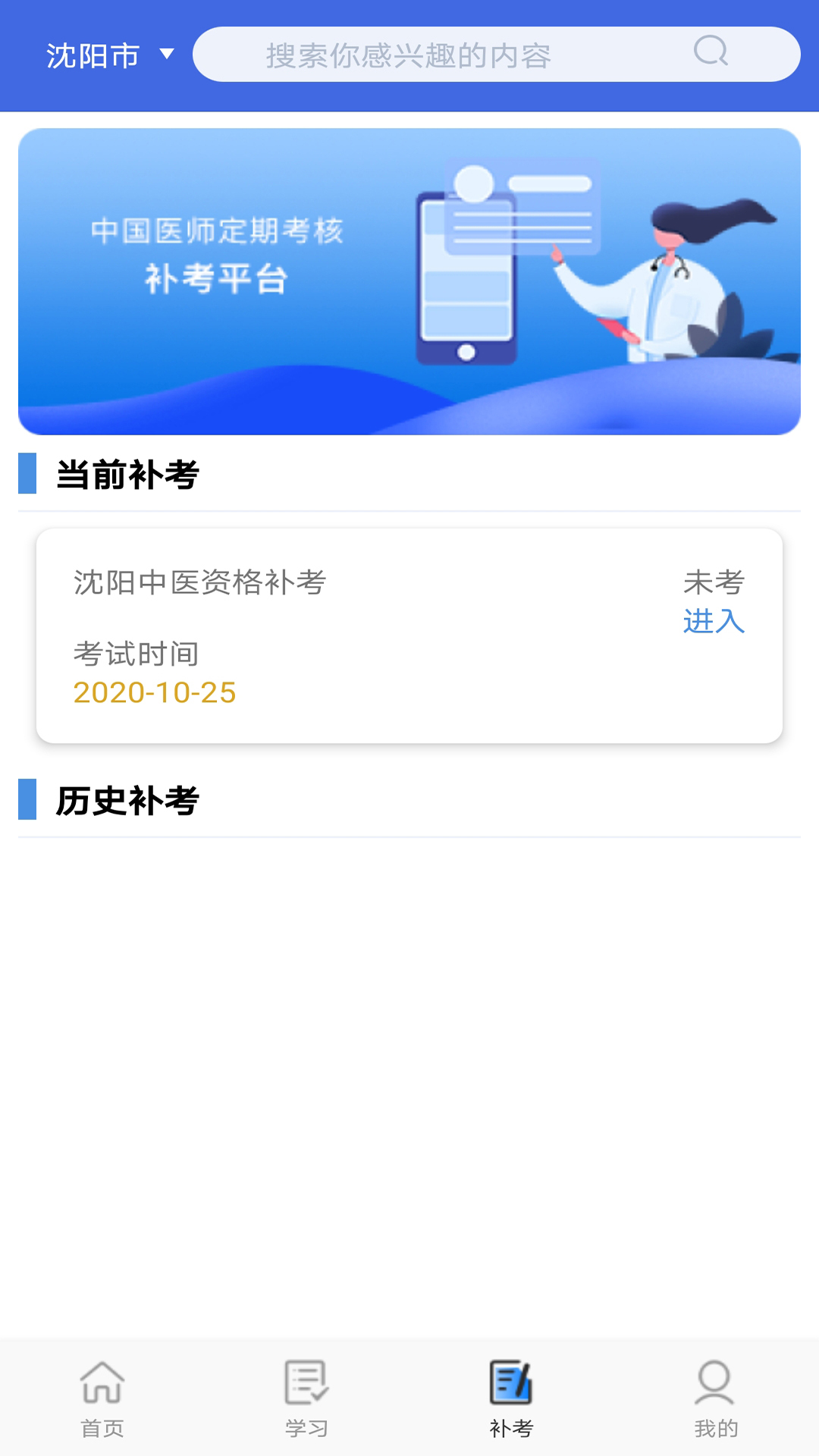819x1456 pixels.
Task: Tap 进入 to enter the exam
Action: [x=714, y=622]
